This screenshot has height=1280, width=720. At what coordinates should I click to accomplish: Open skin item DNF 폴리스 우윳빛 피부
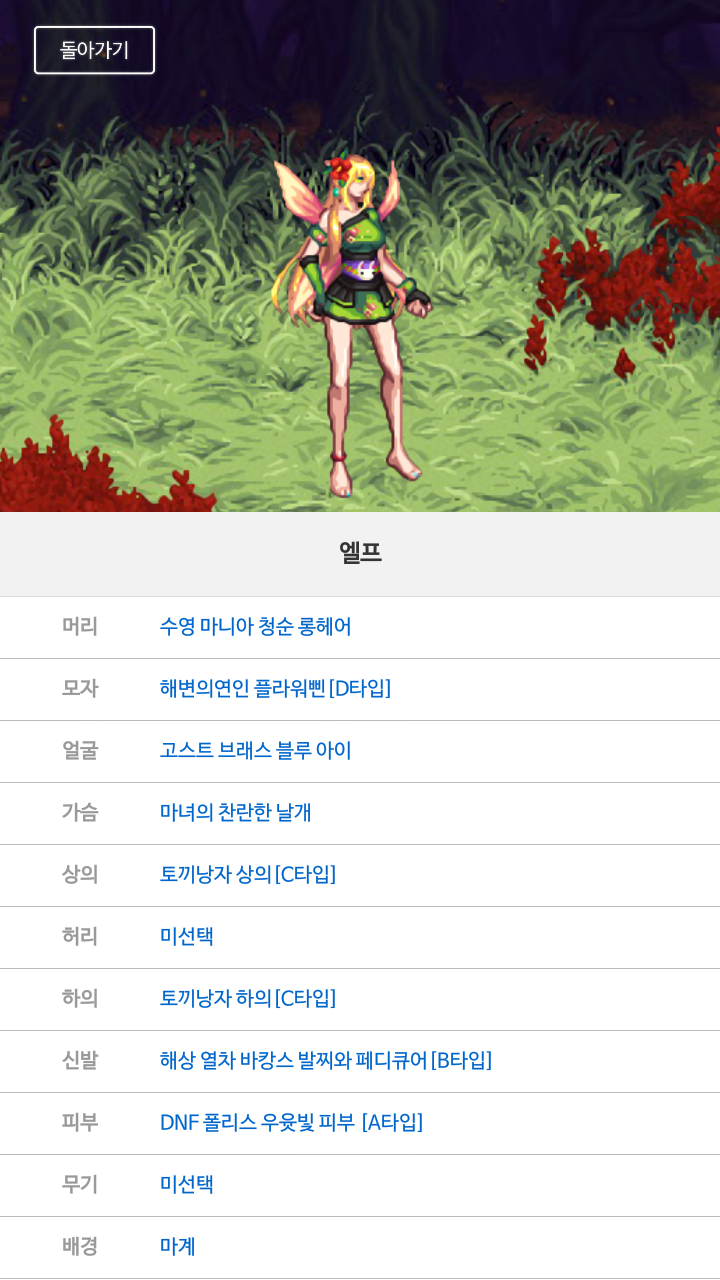click(291, 1123)
